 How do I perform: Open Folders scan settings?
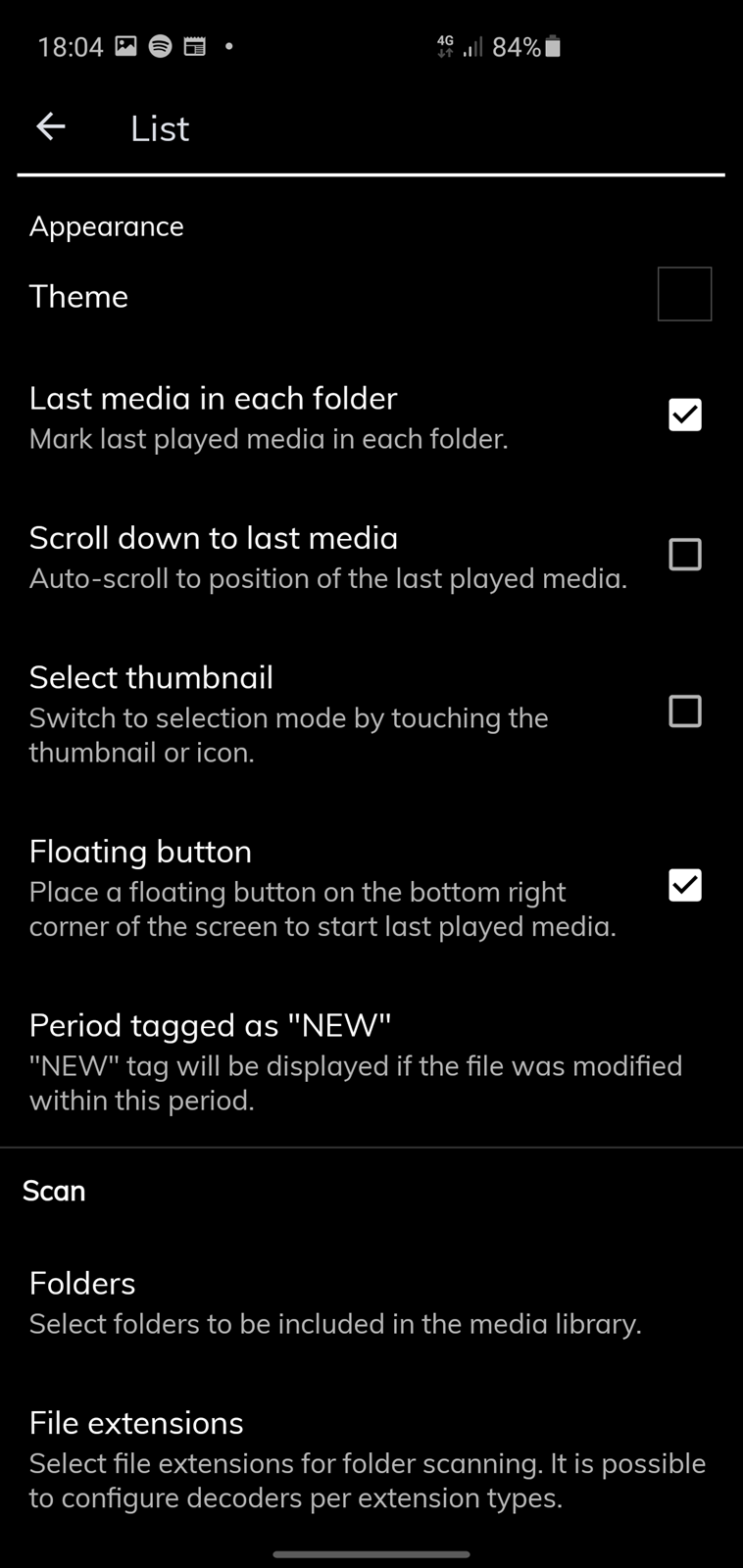(371, 1302)
